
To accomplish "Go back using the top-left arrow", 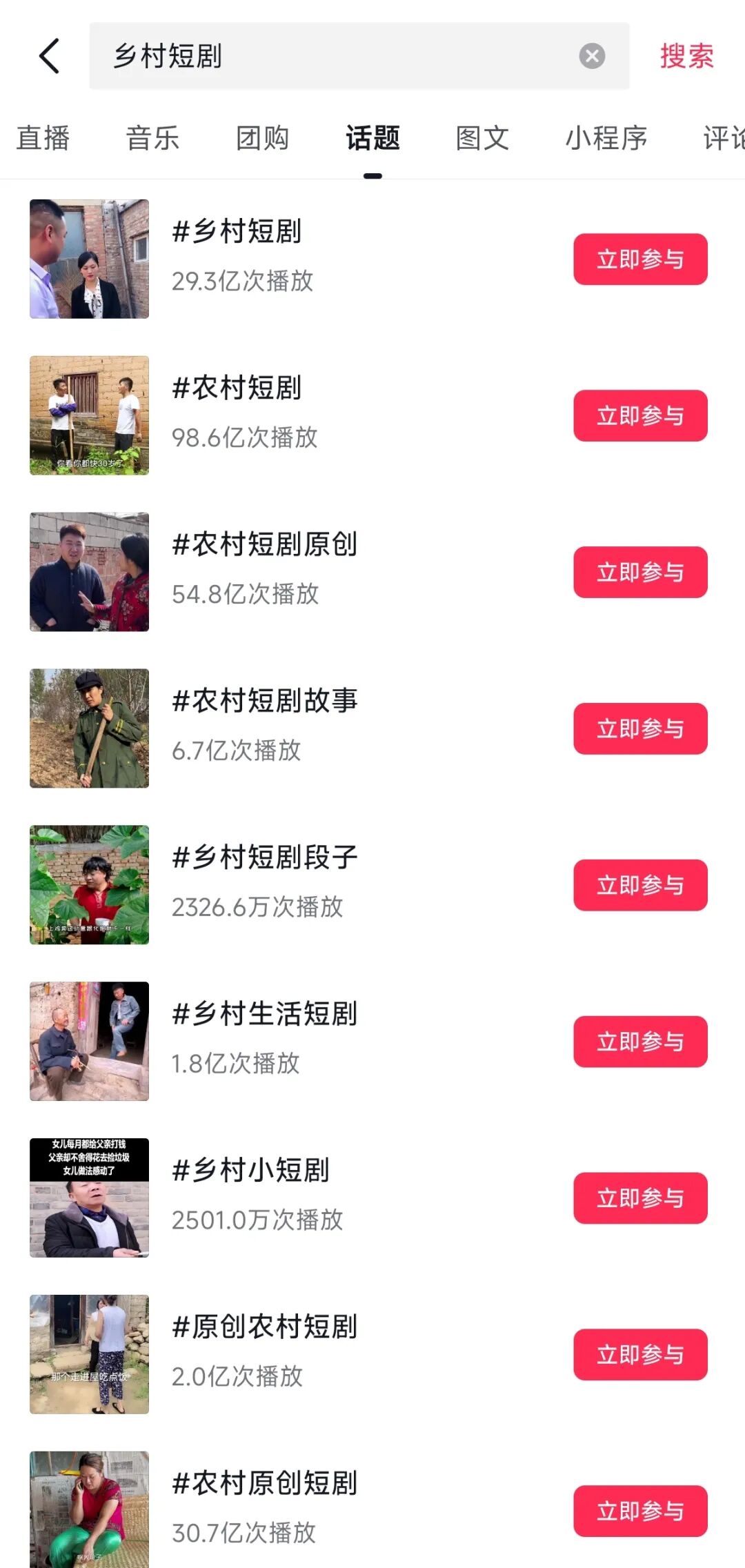I will [x=50, y=56].
